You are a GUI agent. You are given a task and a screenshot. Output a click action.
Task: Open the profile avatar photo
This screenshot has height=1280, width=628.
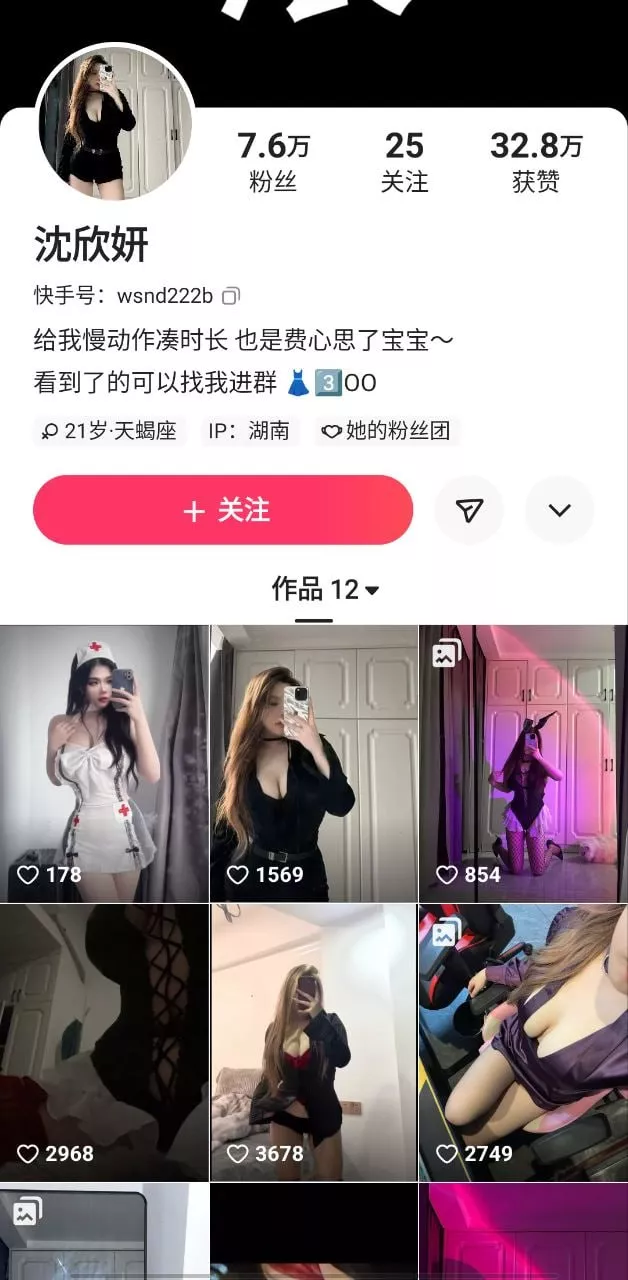point(115,124)
